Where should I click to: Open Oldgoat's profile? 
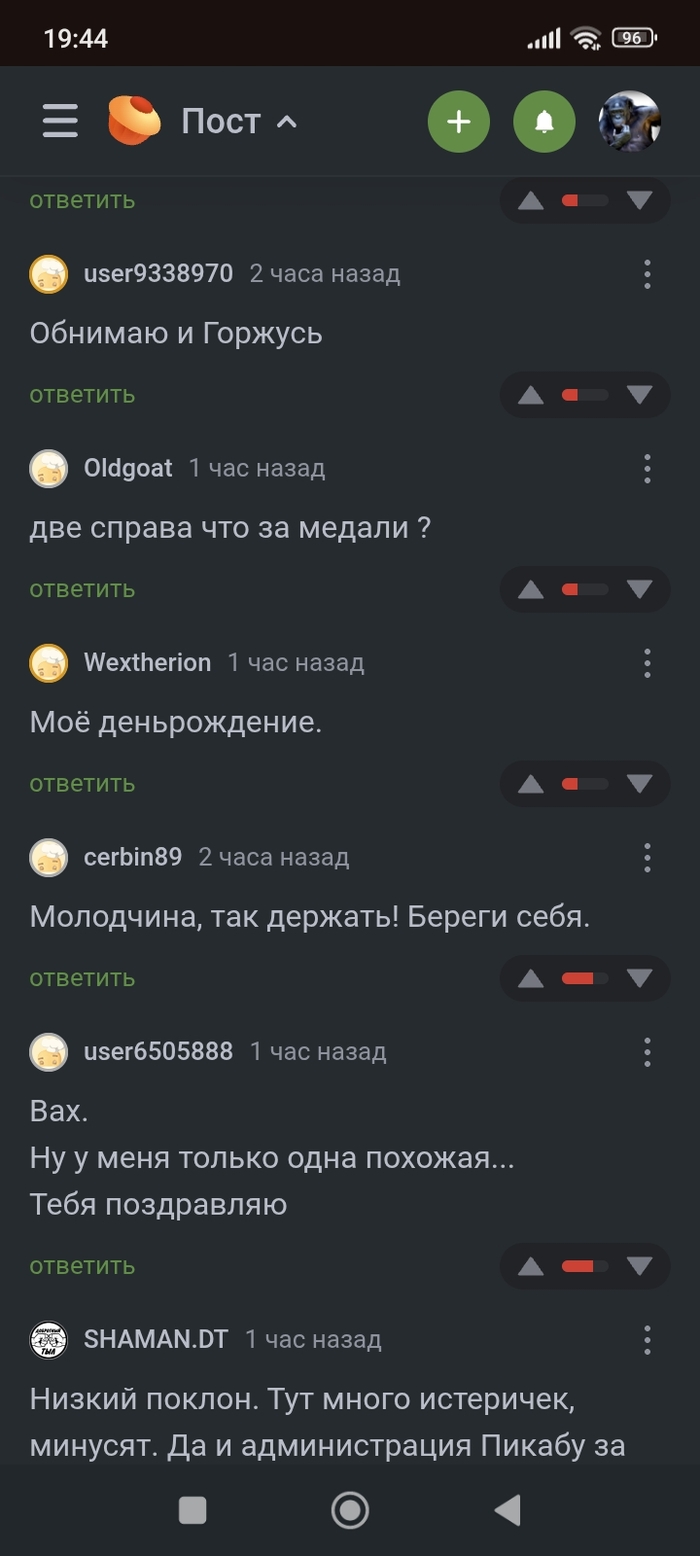pyautogui.click(x=128, y=468)
